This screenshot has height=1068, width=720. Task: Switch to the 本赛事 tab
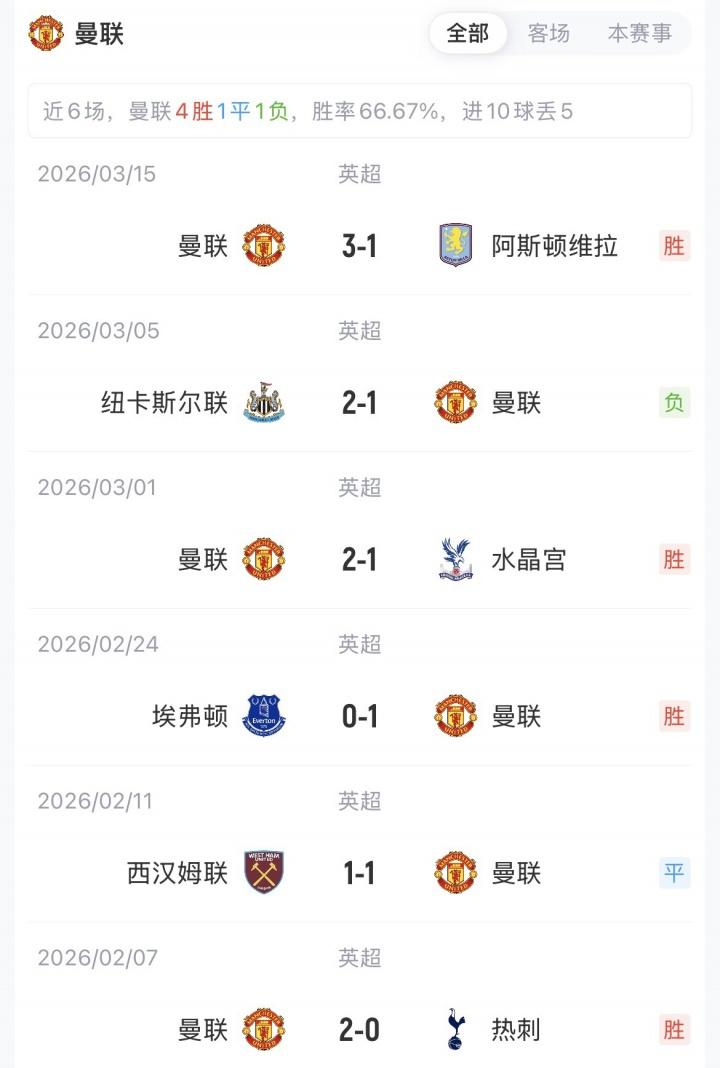pos(640,33)
